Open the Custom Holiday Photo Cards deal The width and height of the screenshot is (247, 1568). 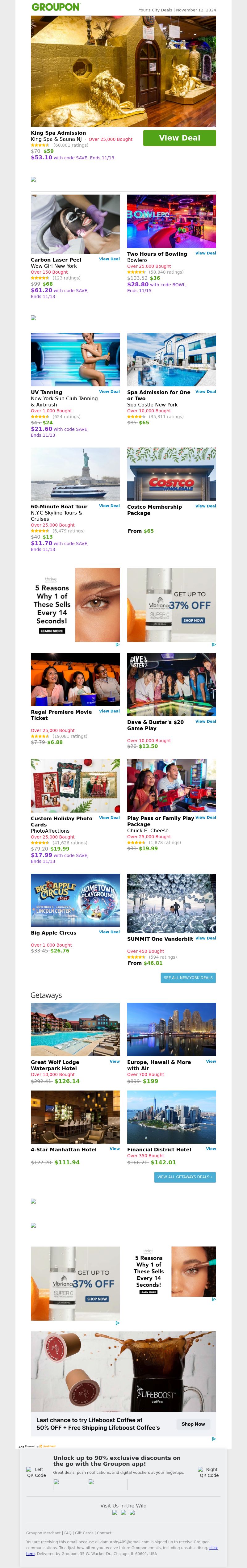pyautogui.click(x=109, y=818)
